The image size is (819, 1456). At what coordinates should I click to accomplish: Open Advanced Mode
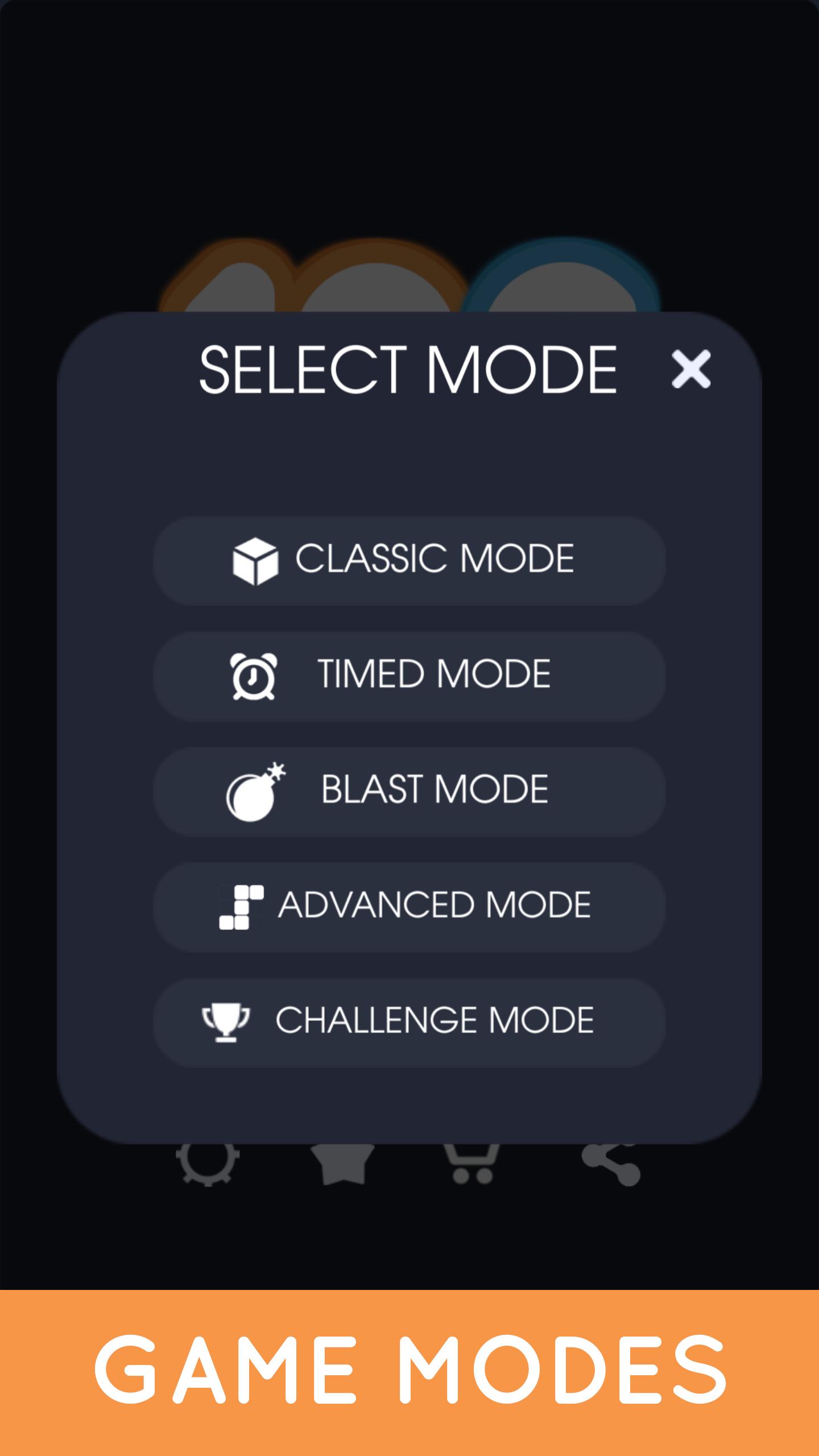(x=409, y=904)
